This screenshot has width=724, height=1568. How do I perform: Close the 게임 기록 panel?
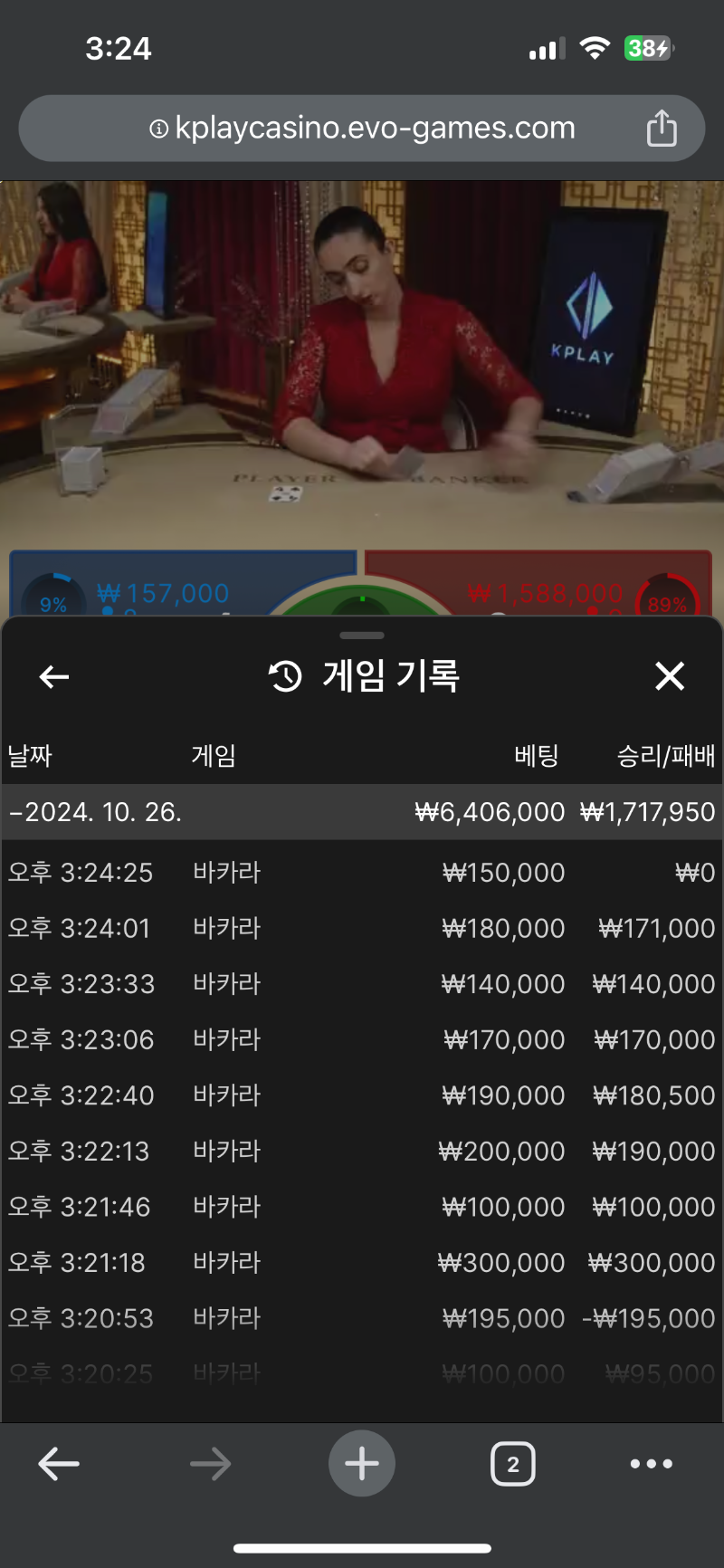[x=670, y=676]
